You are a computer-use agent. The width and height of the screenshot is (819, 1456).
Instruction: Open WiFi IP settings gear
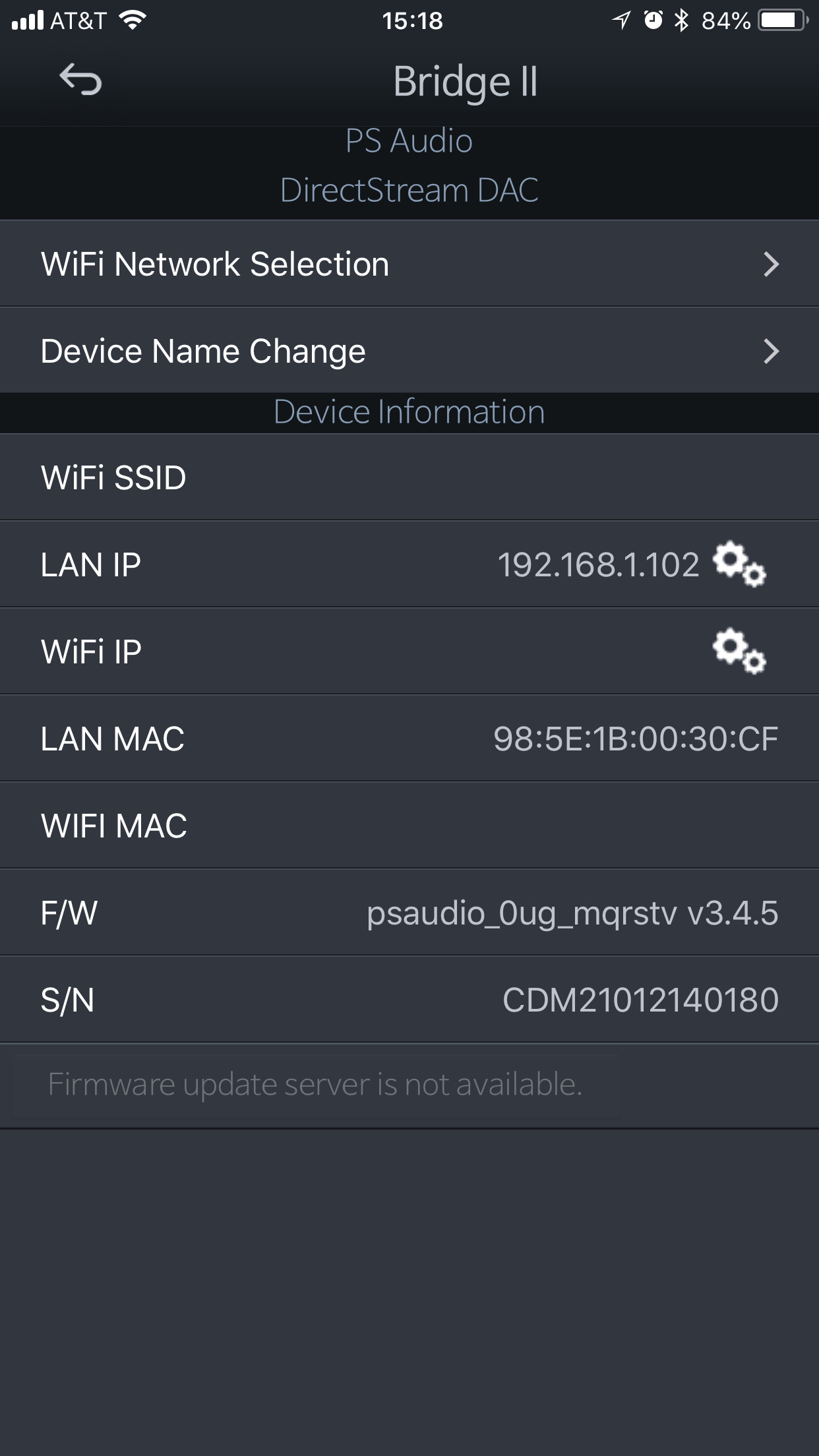[739, 652]
